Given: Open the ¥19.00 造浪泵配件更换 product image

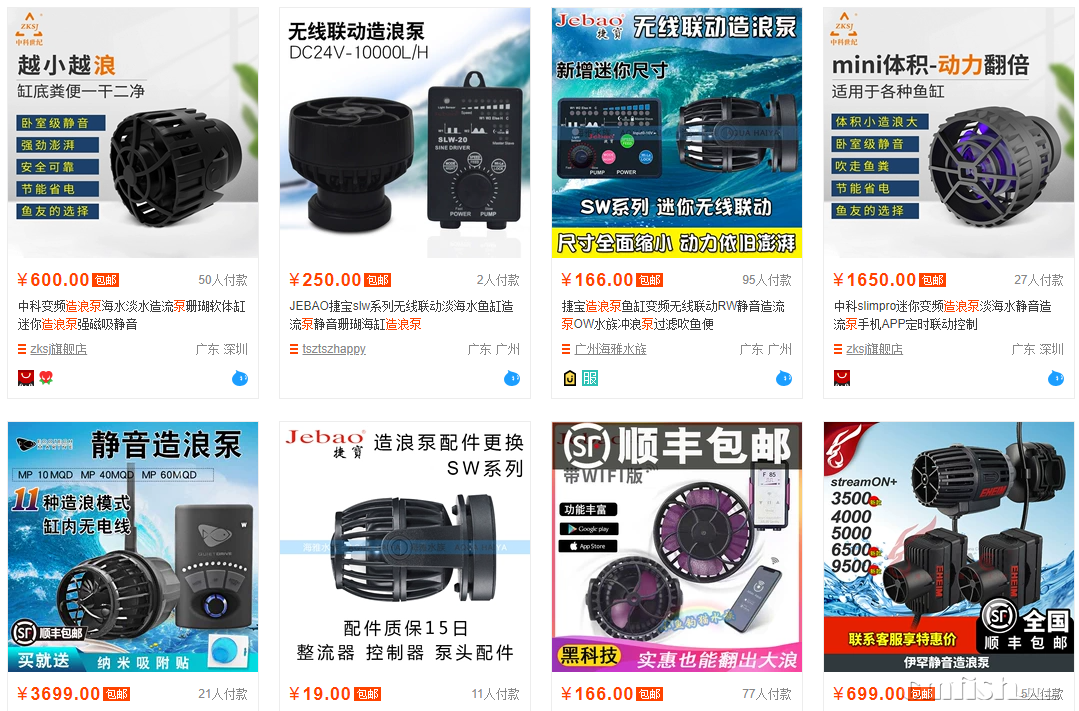Looking at the screenshot, I should tap(405, 547).
